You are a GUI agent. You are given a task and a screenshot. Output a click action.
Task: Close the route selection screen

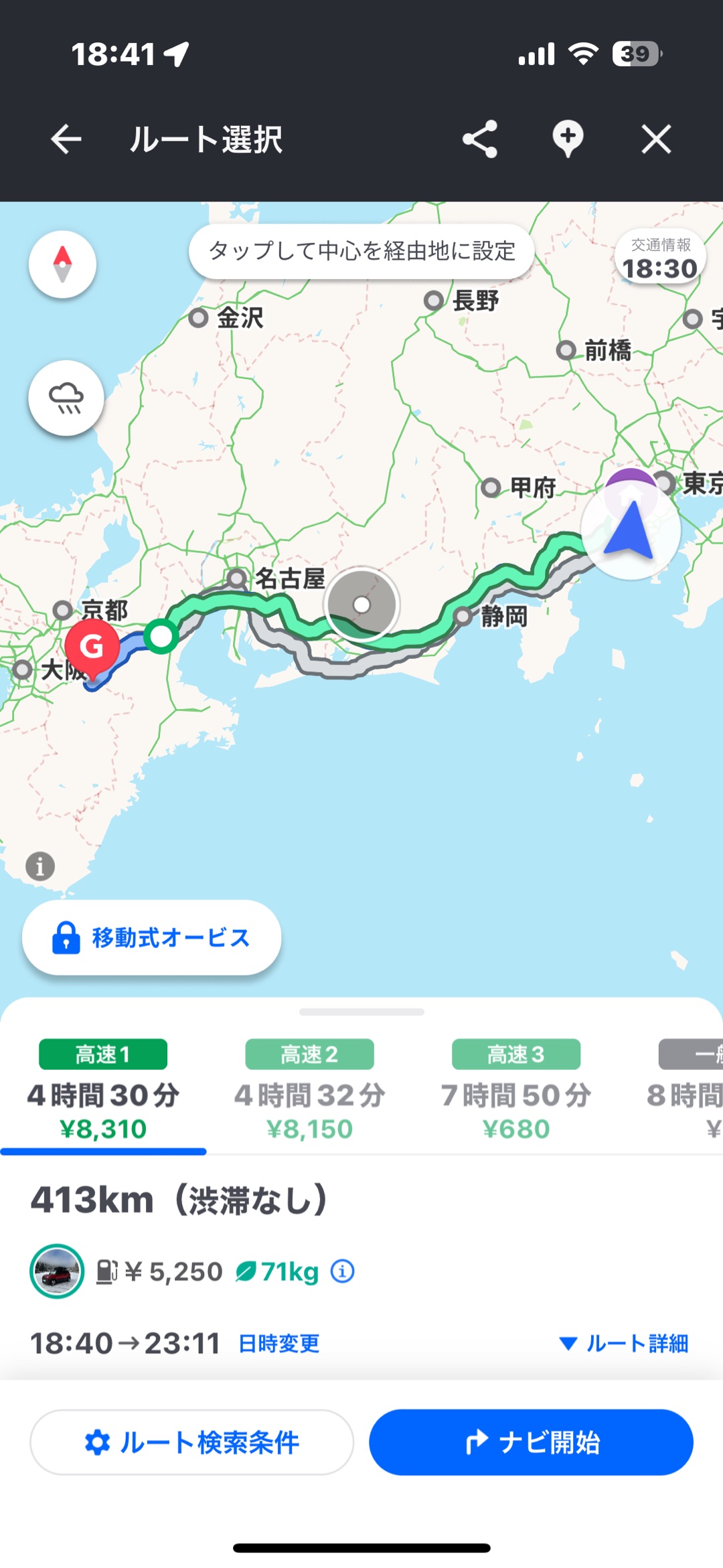(655, 140)
